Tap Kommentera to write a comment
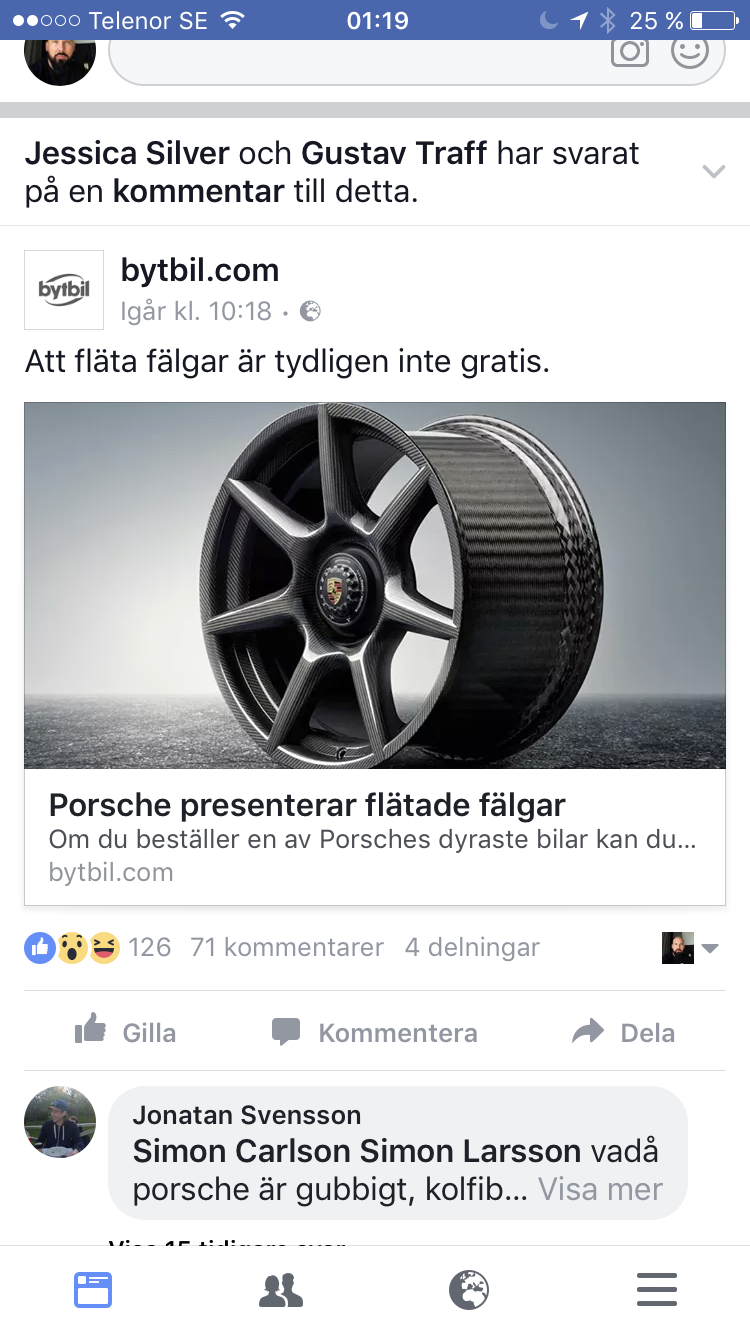The width and height of the screenshot is (750, 1334). click(375, 1032)
